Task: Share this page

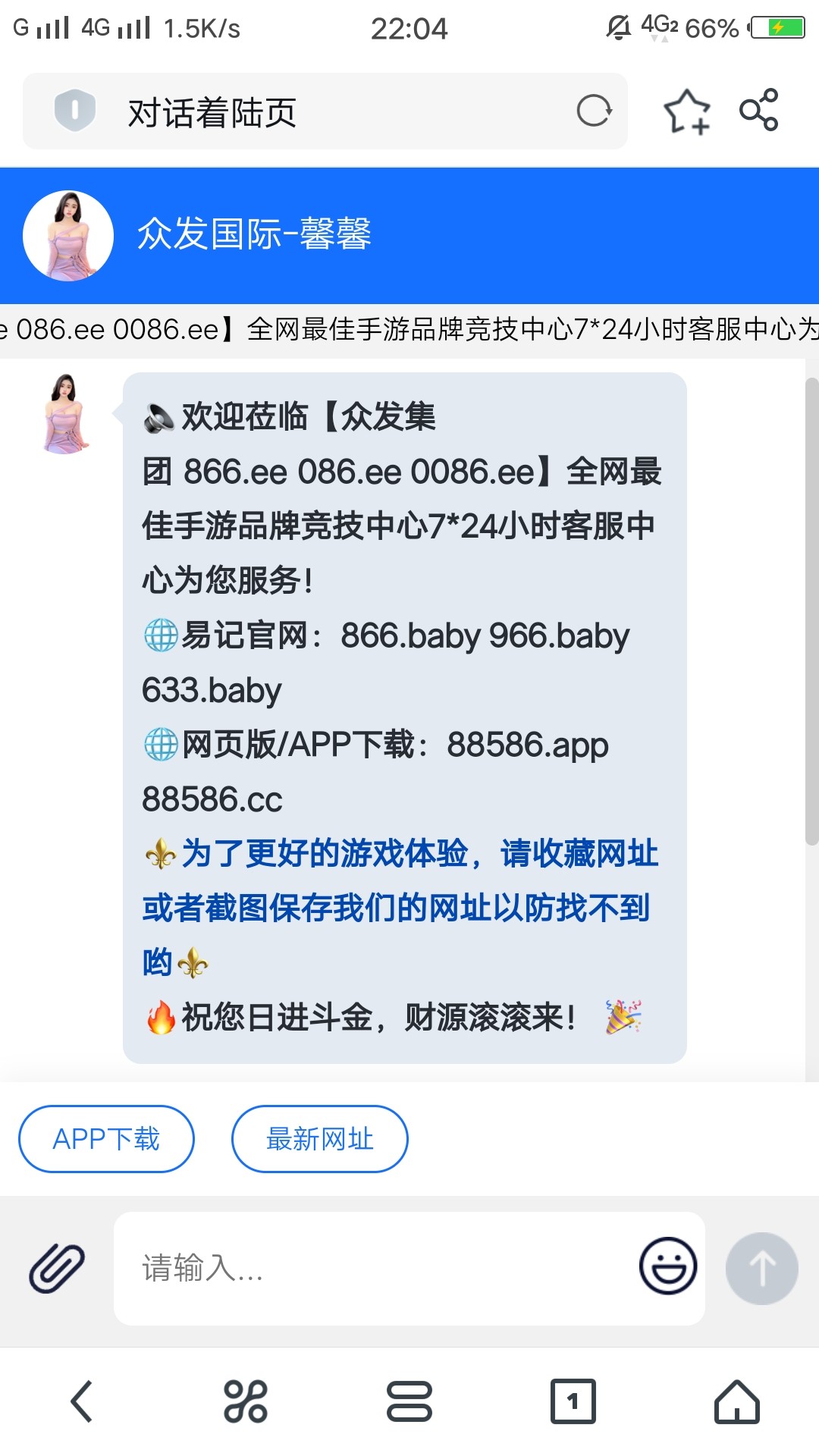Action: tap(759, 110)
